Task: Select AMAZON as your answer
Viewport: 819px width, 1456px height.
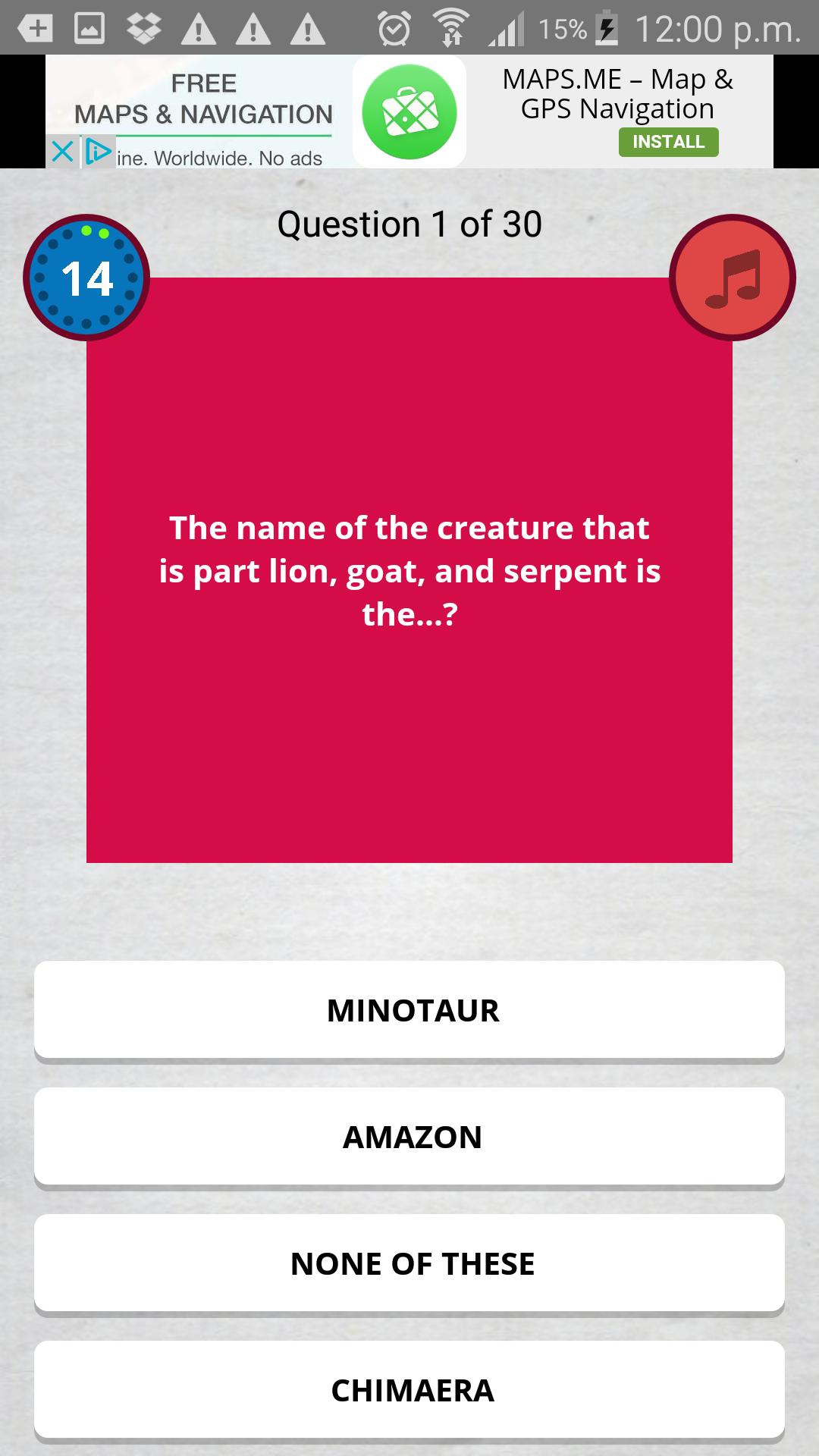Action: (409, 1137)
